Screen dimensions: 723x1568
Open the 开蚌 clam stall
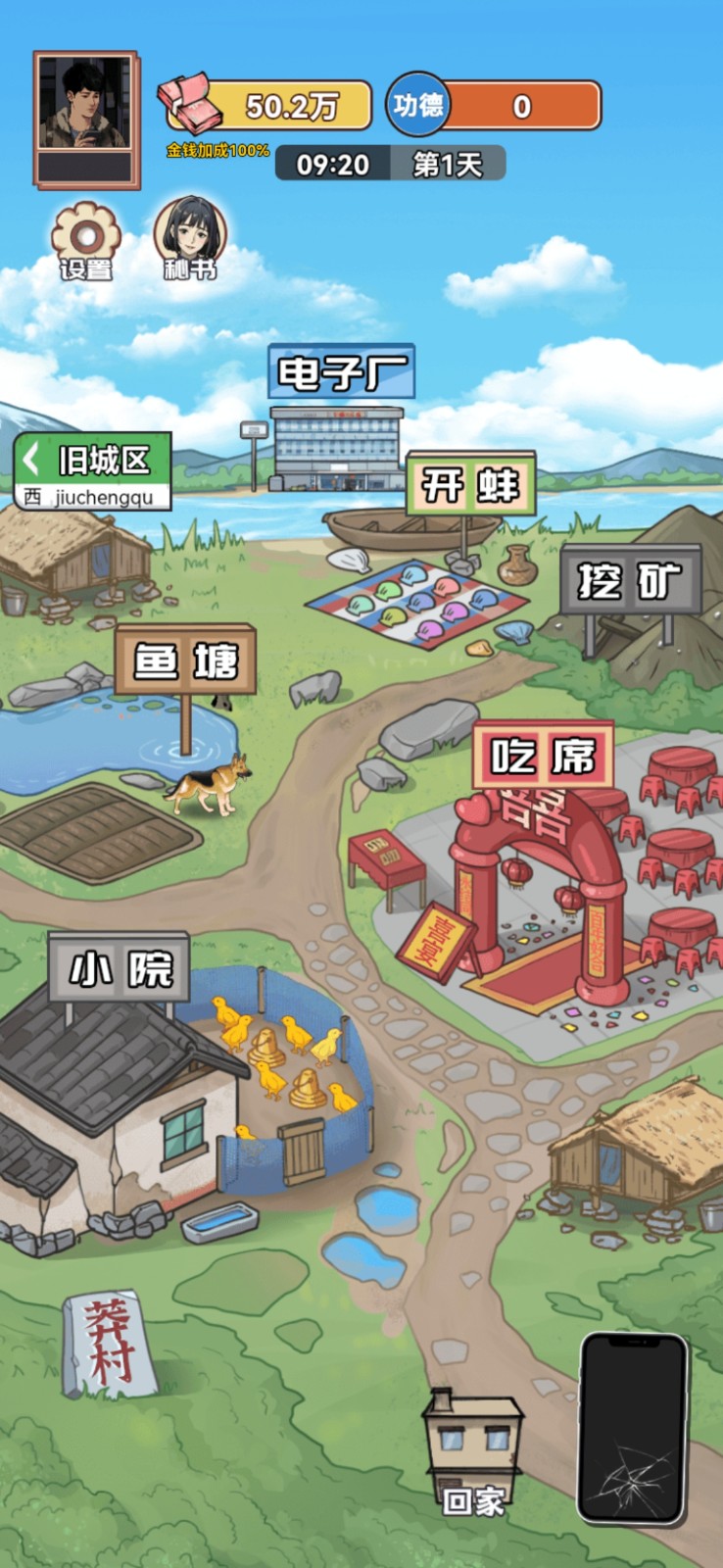(x=470, y=484)
